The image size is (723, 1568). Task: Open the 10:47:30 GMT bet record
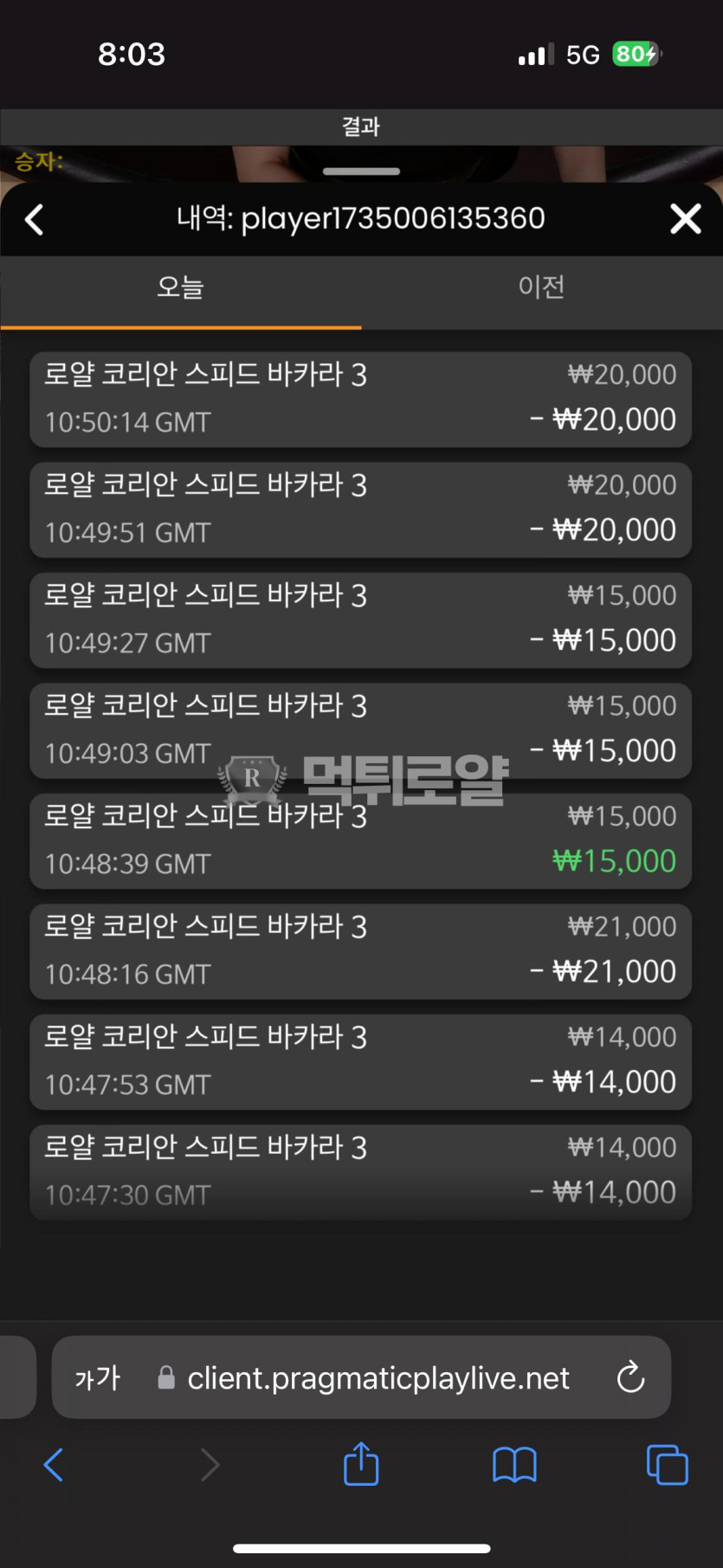[x=360, y=1172]
